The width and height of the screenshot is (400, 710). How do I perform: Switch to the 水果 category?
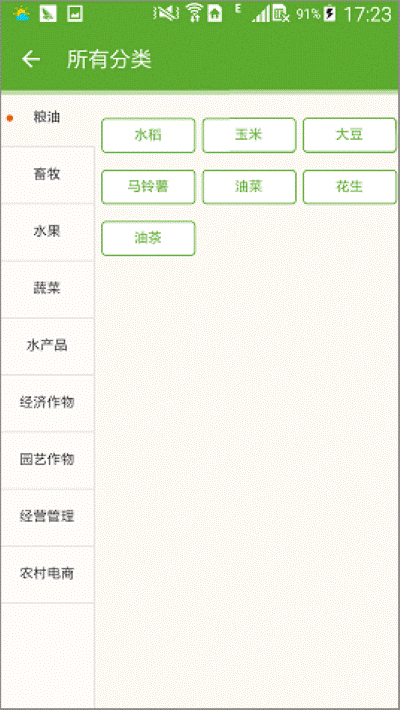47,232
